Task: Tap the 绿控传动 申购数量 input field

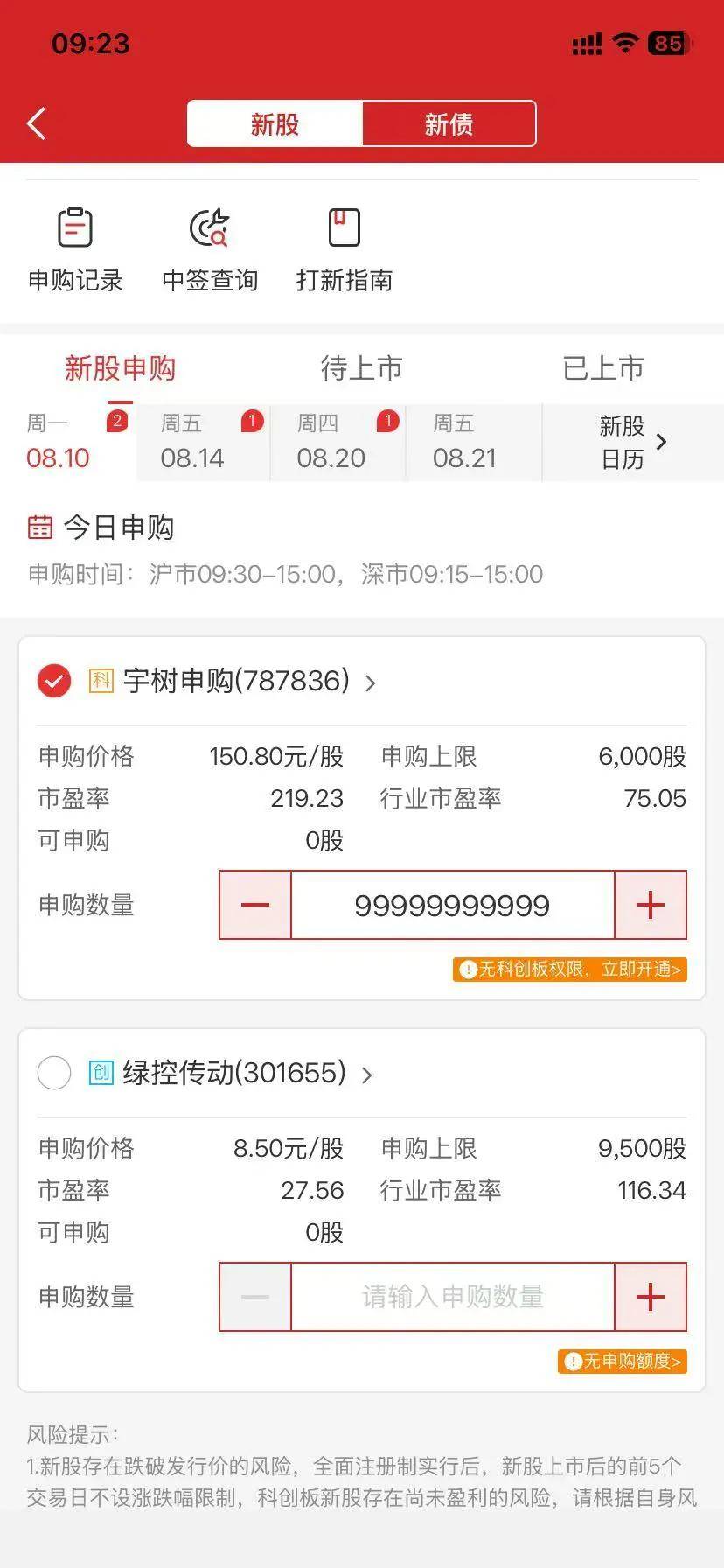Action: click(453, 1297)
